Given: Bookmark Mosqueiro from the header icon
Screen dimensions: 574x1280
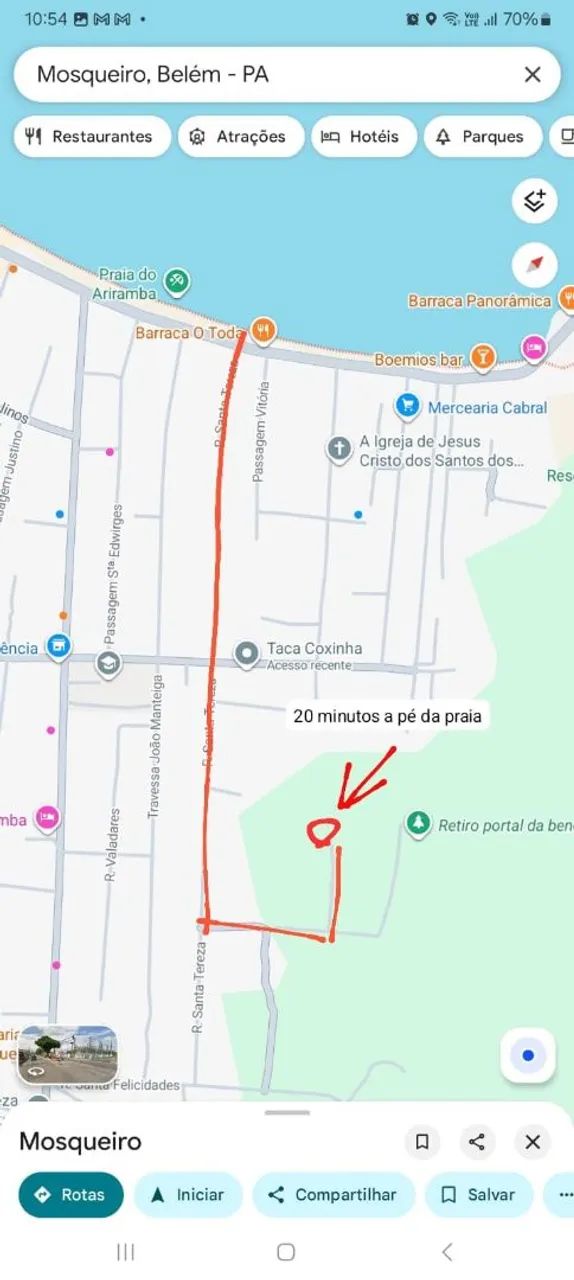Looking at the screenshot, I should (x=422, y=1142).
